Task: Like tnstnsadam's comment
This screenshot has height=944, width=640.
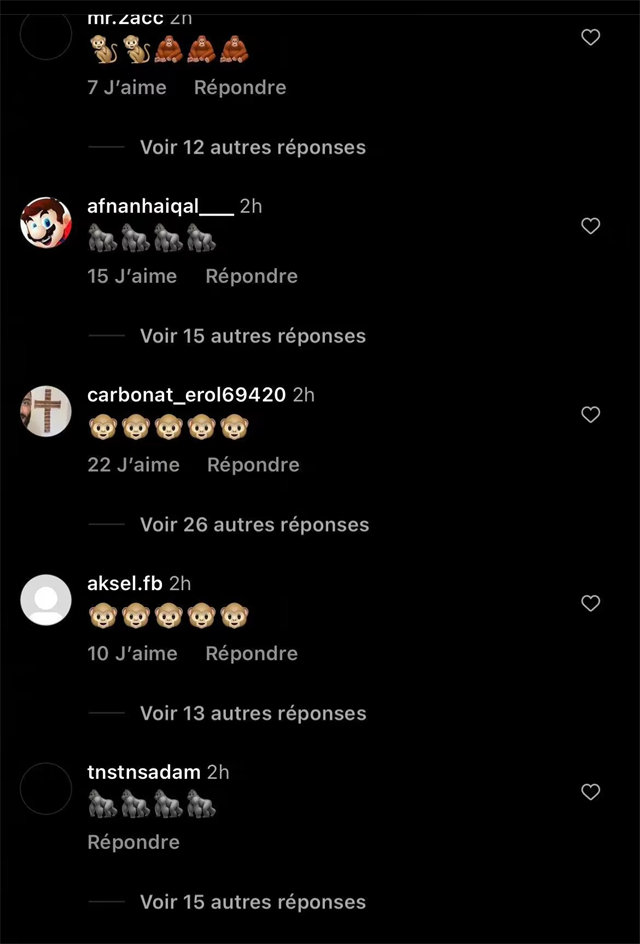Action: [591, 792]
